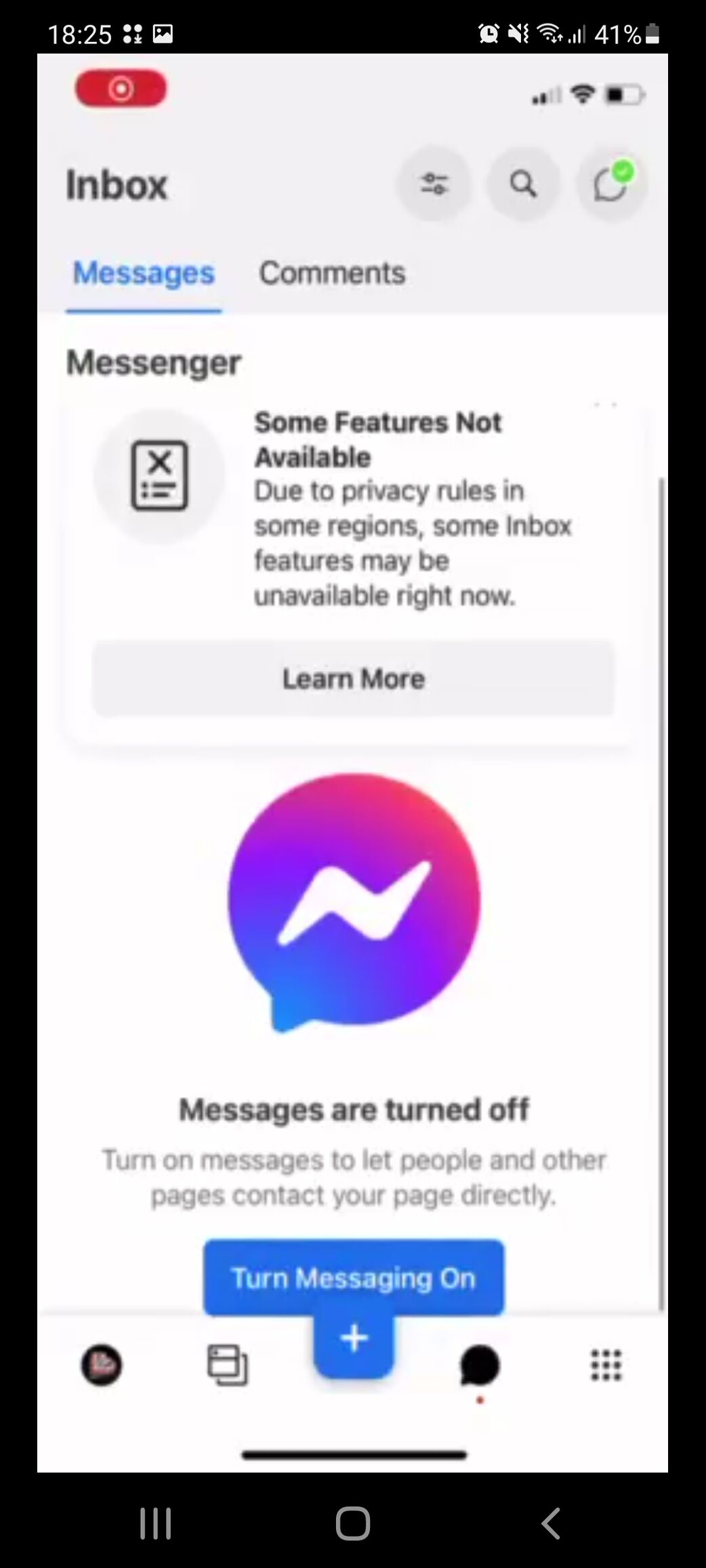Search the inbox
This screenshot has width=706, height=1568.
tap(523, 184)
